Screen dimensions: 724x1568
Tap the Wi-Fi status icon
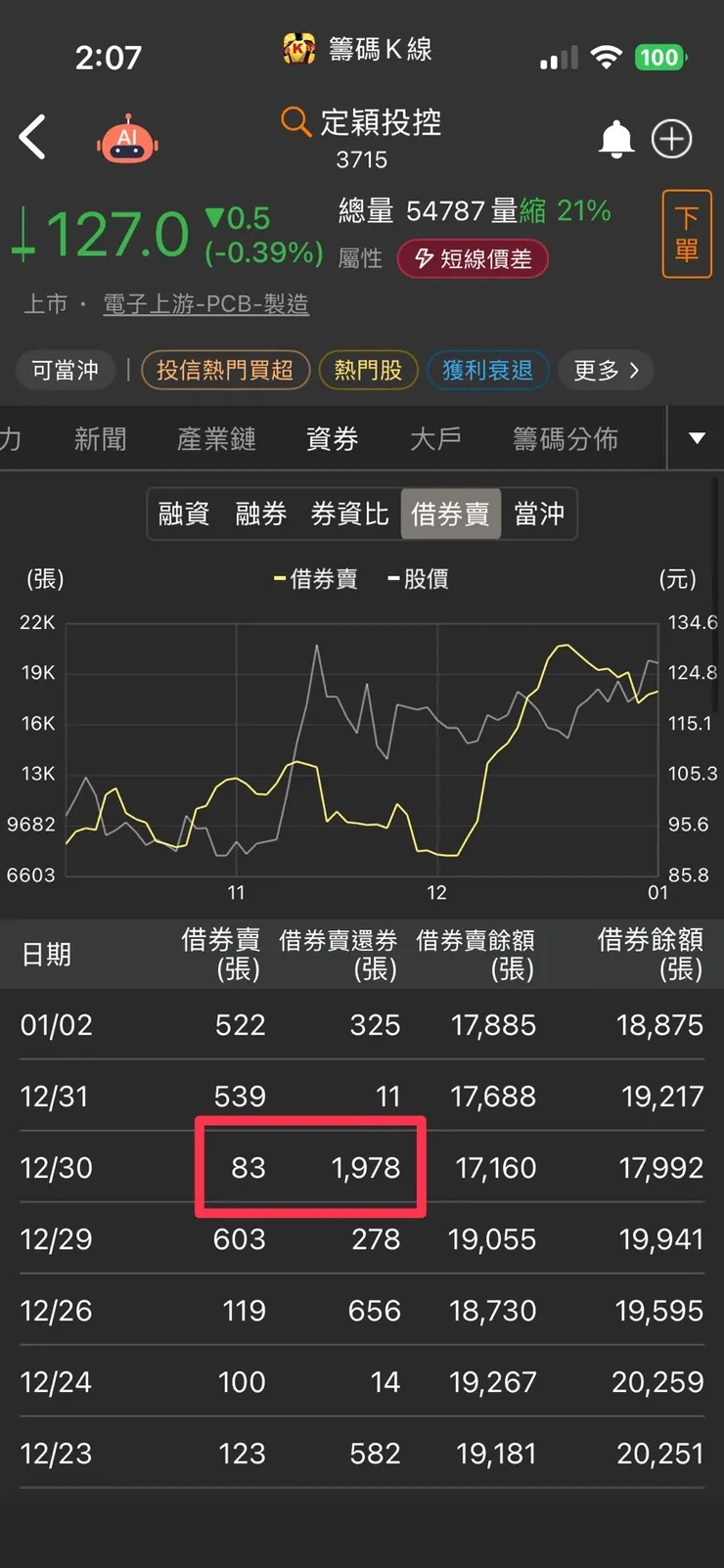pyautogui.click(x=606, y=57)
